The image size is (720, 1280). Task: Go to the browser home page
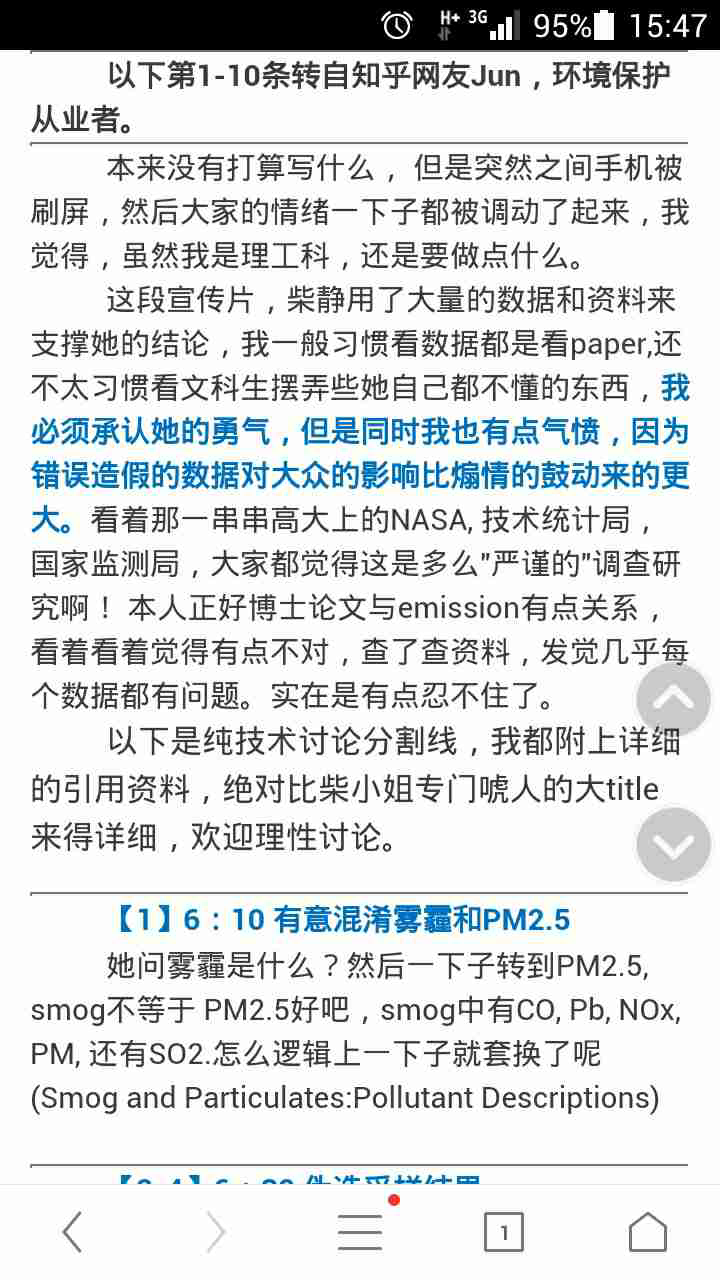pyautogui.click(x=648, y=1232)
